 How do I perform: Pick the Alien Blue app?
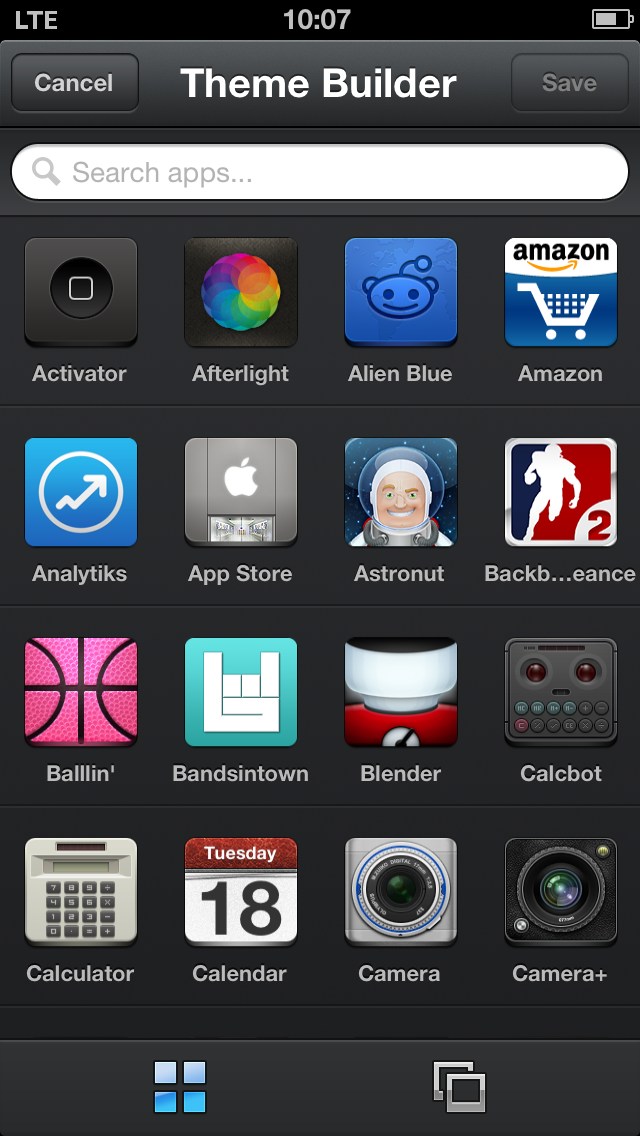click(x=401, y=291)
